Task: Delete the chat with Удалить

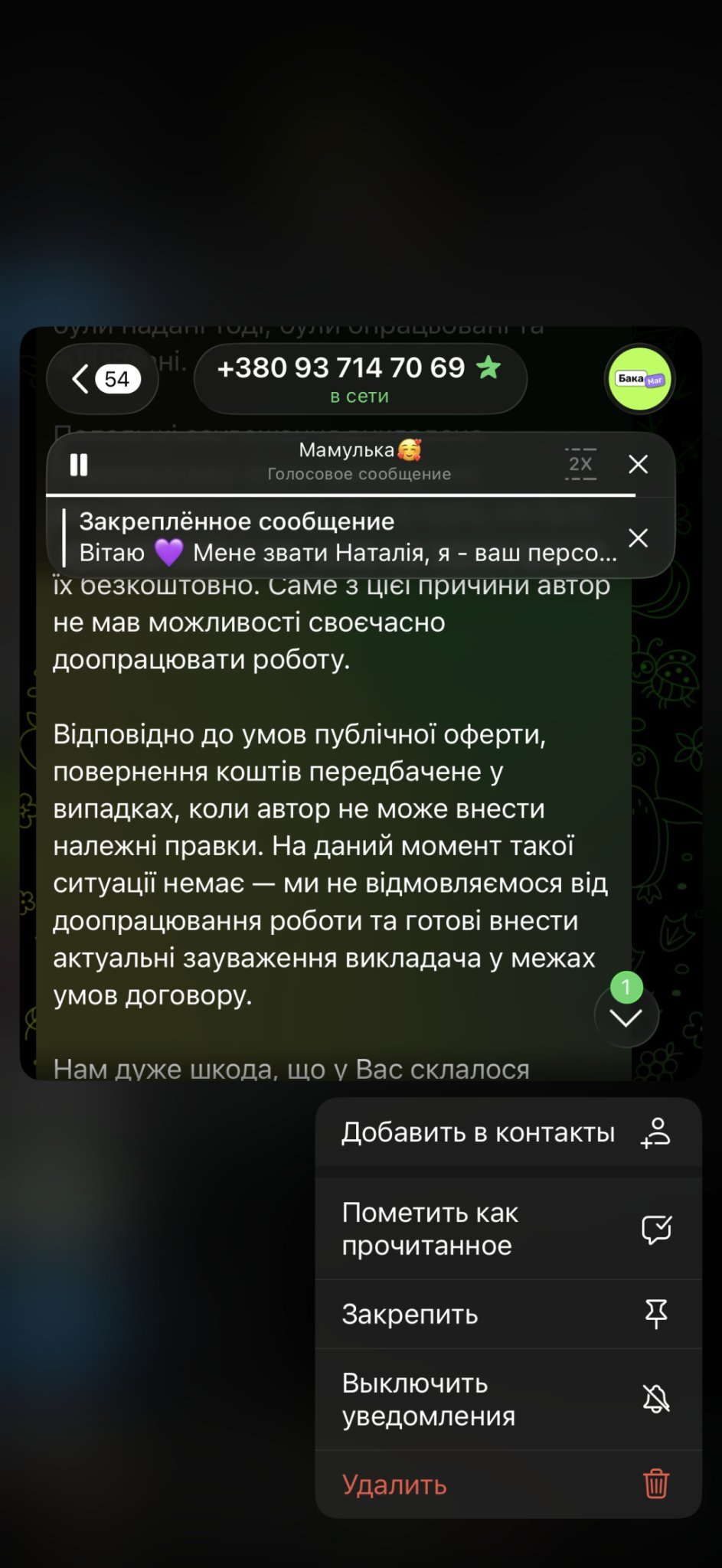Action: click(x=508, y=1485)
